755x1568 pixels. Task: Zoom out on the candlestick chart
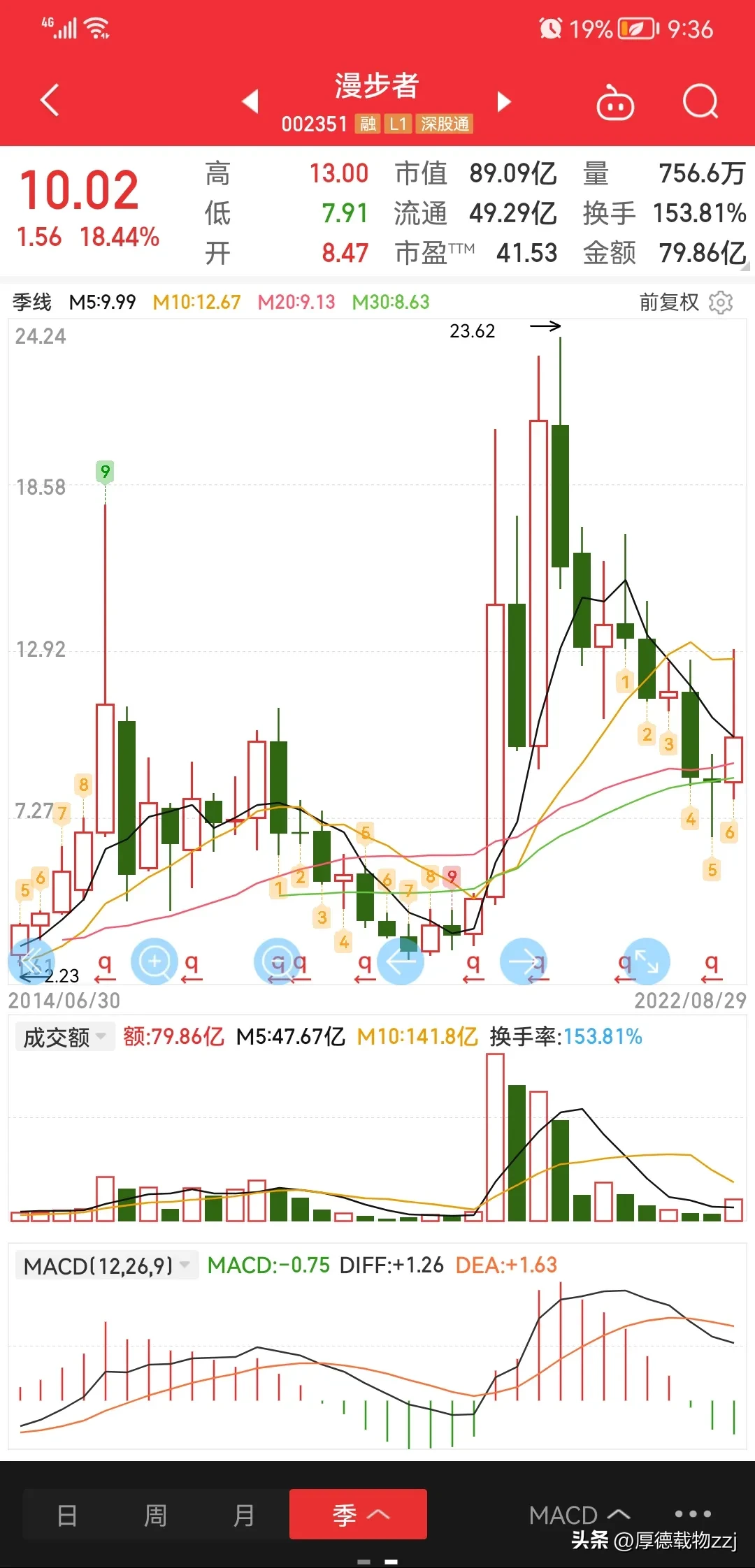[x=278, y=961]
